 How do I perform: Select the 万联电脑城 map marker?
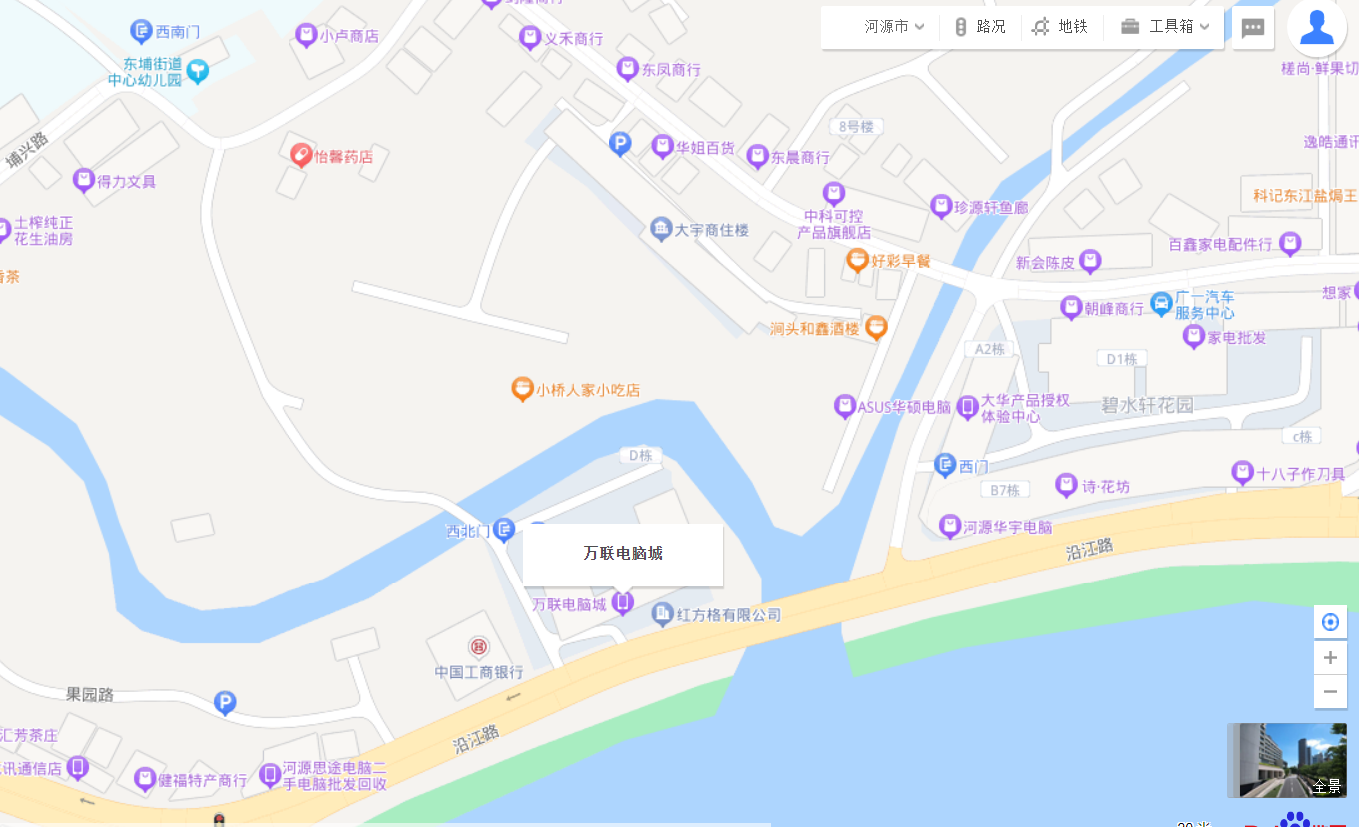623,602
